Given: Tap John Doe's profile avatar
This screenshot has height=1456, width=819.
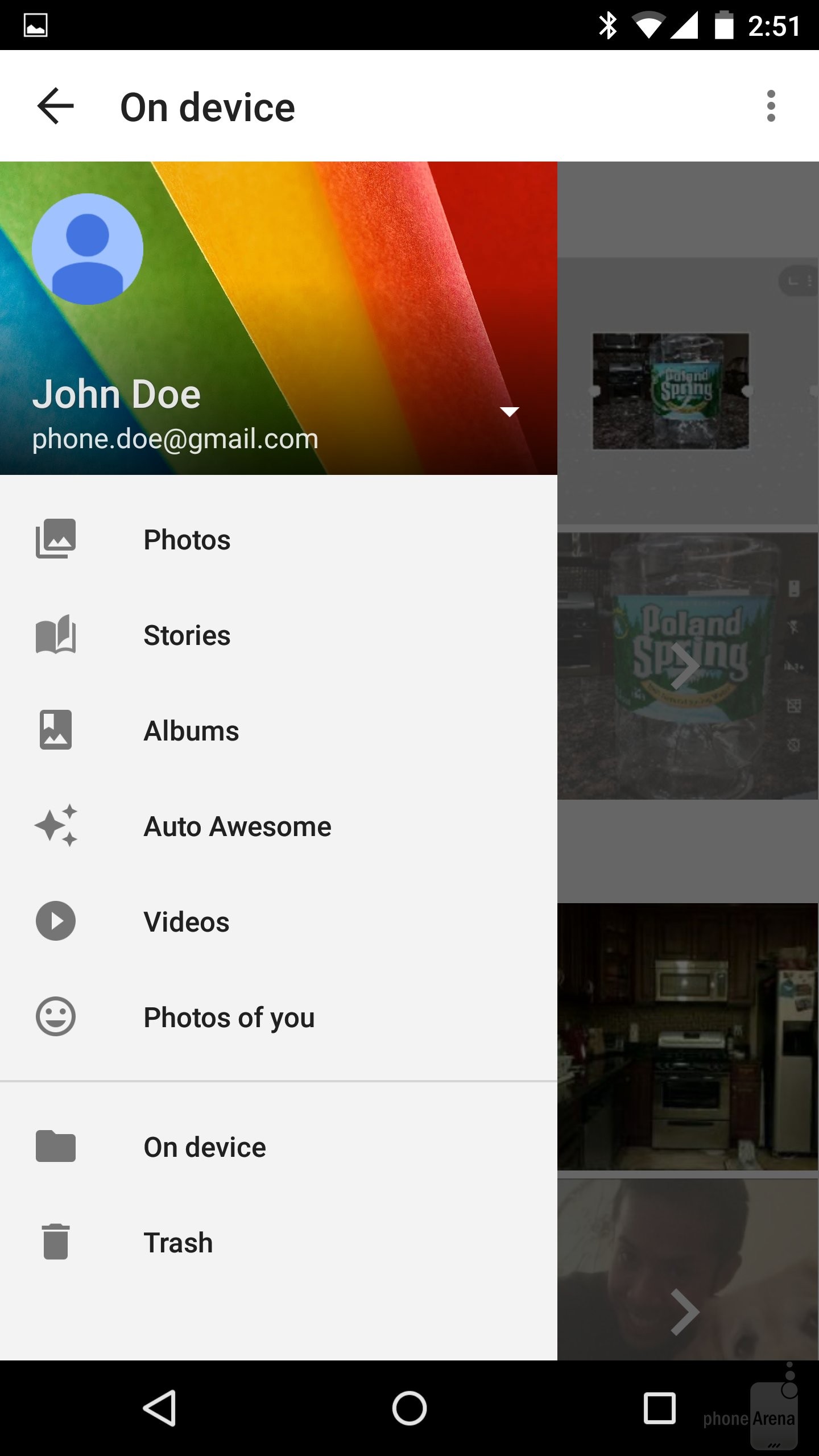Looking at the screenshot, I should coord(88,249).
